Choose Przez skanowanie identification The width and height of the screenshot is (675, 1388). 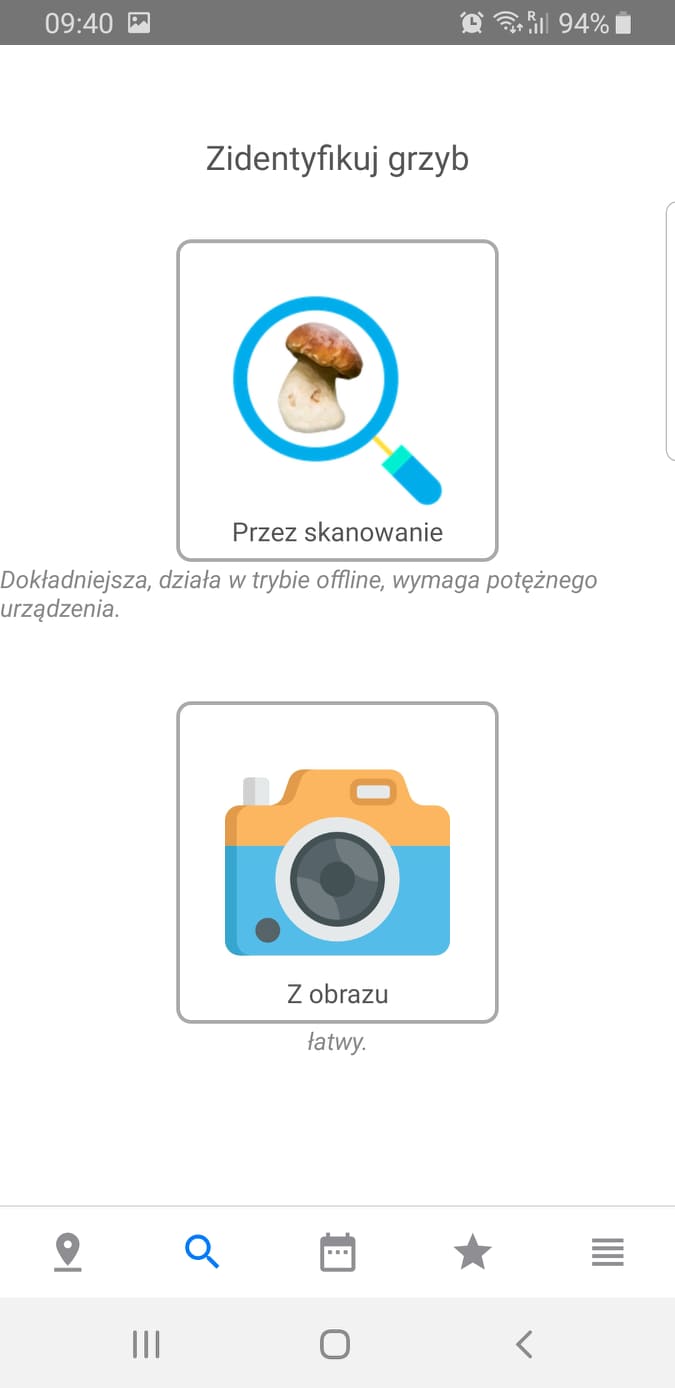click(x=337, y=400)
